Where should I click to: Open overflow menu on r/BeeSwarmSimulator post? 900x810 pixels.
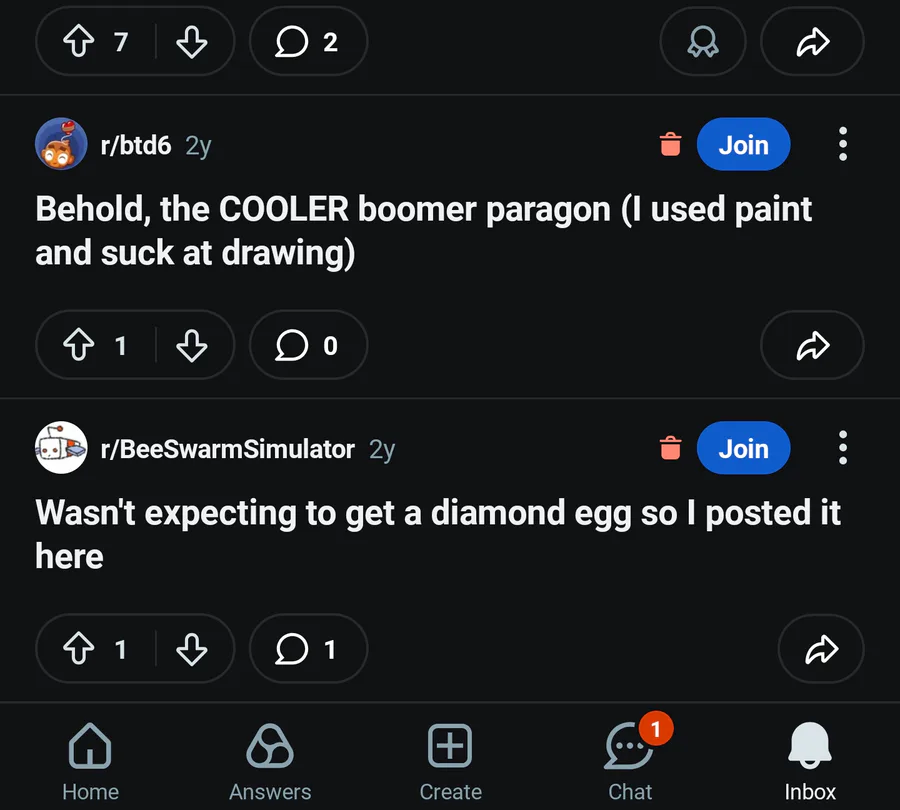[x=843, y=449]
